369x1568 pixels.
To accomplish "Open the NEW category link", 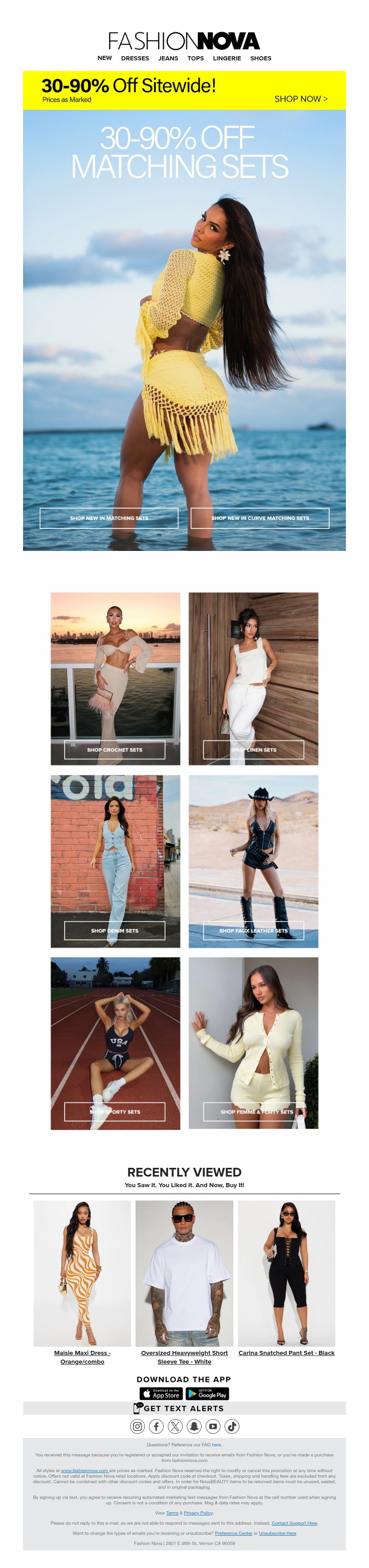I will click(x=105, y=59).
